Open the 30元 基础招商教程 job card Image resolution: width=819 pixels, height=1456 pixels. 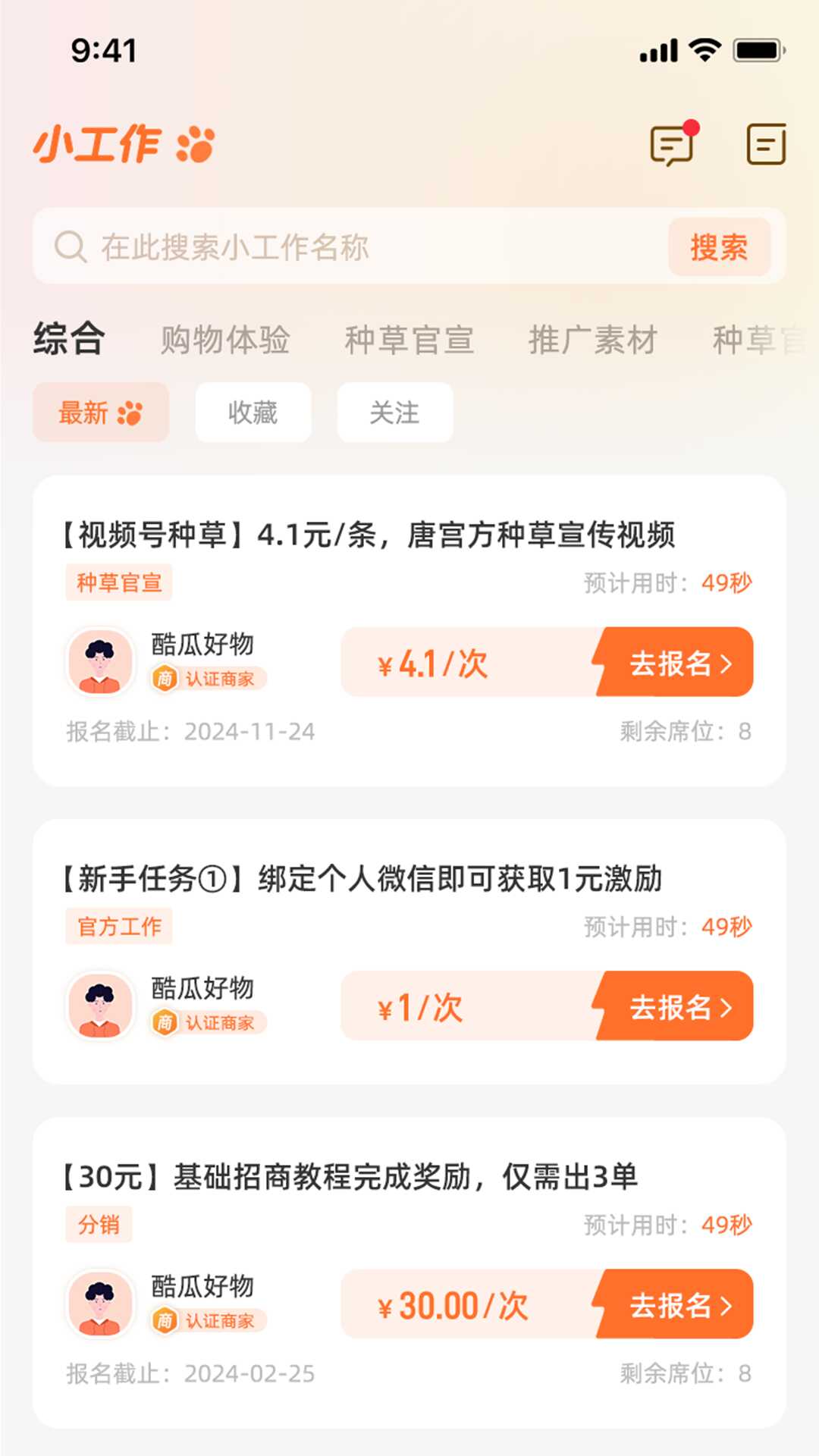tap(350, 1178)
